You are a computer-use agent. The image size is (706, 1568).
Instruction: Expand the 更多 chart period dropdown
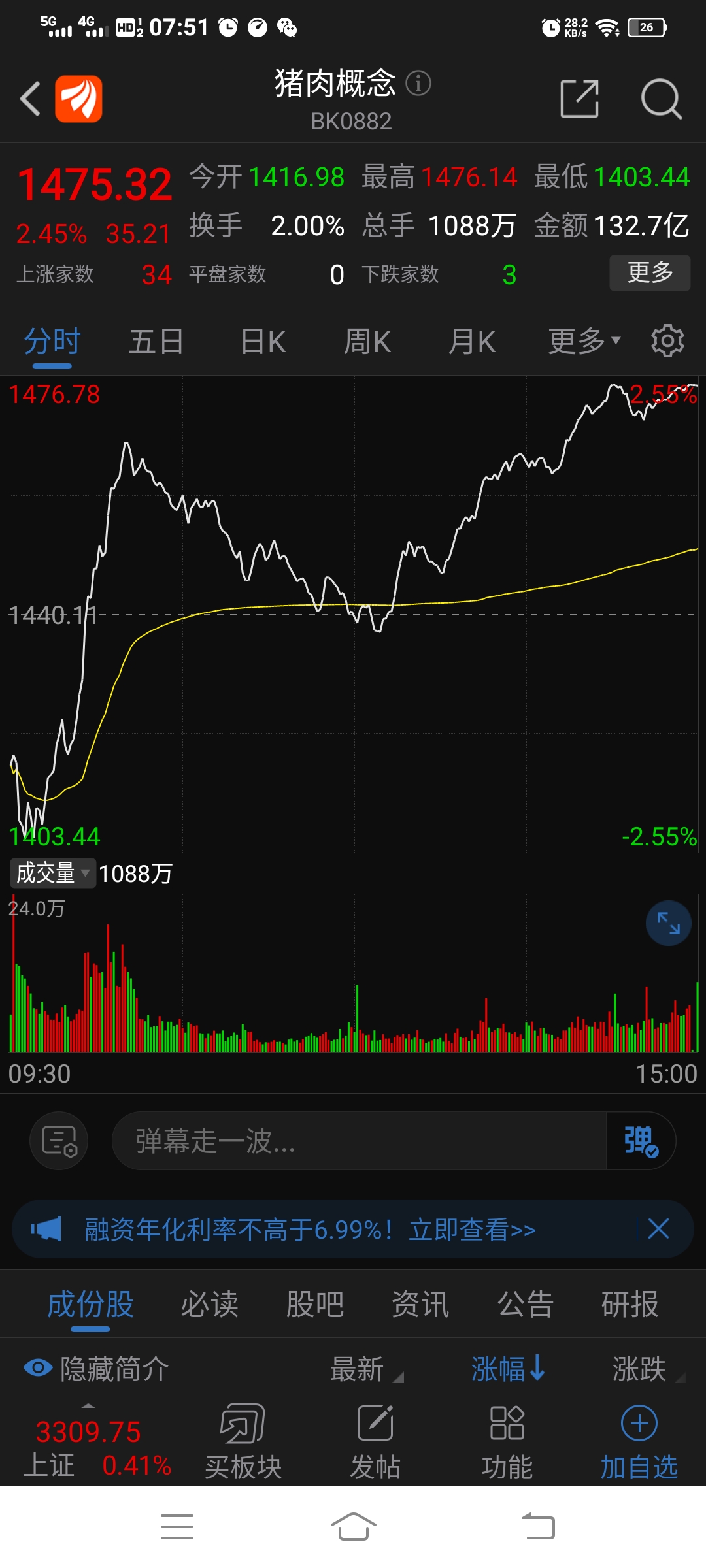click(584, 341)
